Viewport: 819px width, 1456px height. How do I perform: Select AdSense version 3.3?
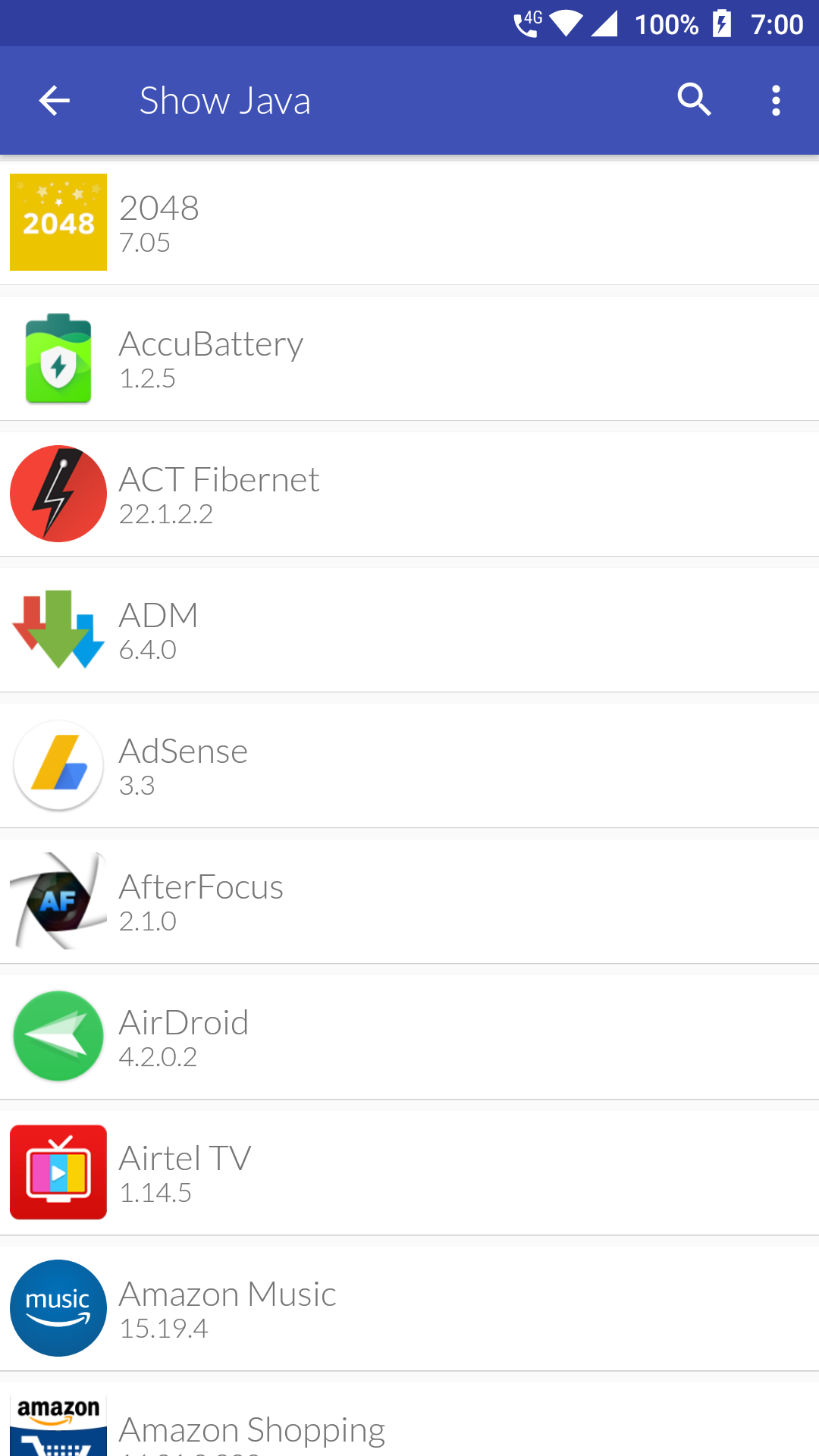click(x=409, y=766)
